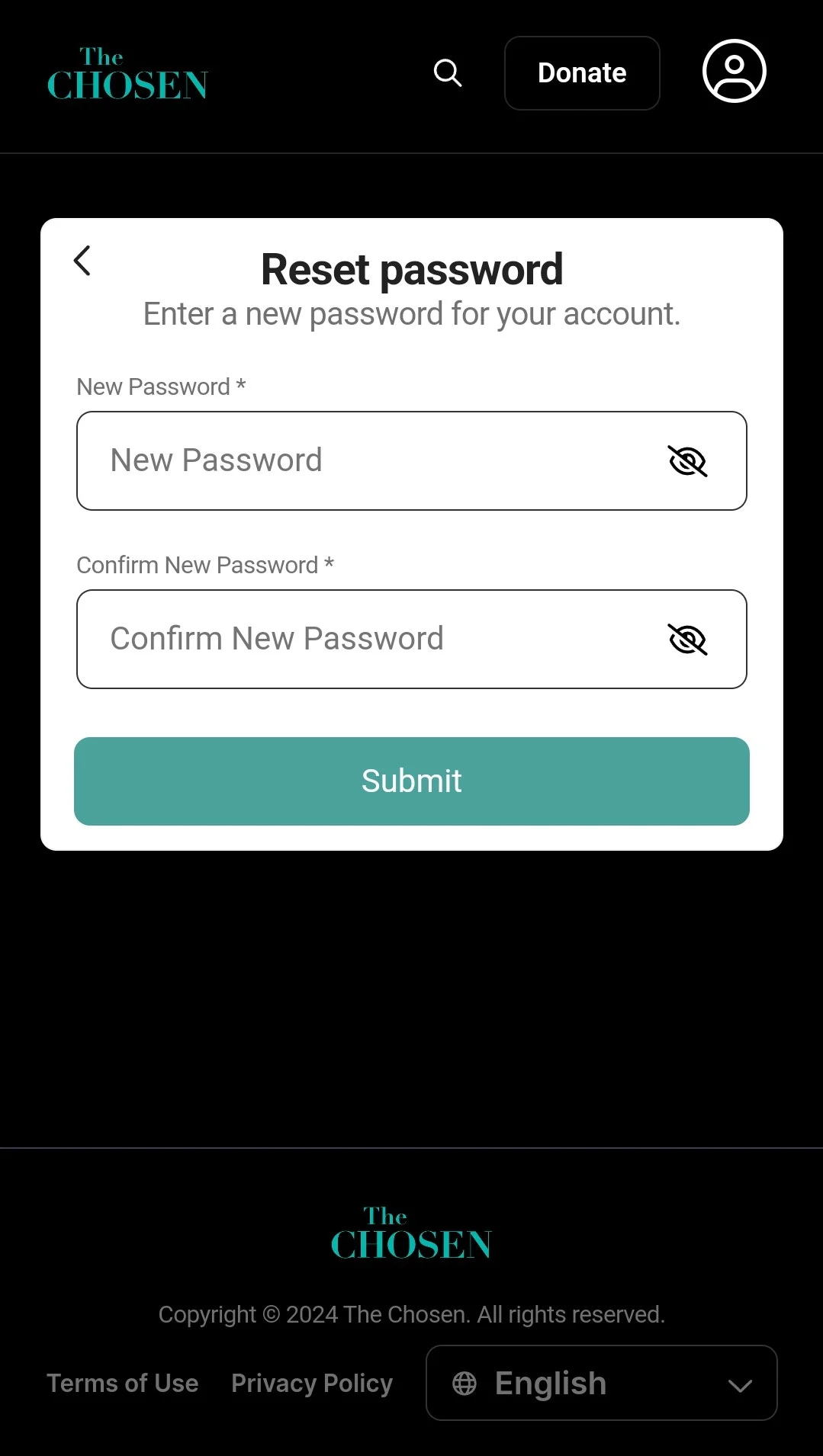The image size is (823, 1456).
Task: Expand the English language dropdown
Action: coord(602,1383)
